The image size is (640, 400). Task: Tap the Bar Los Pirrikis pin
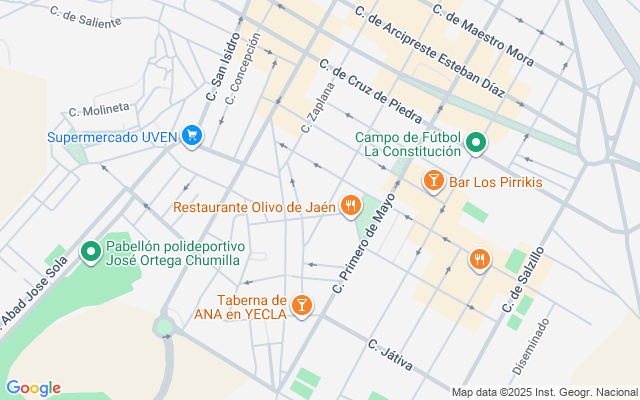pos(433,181)
